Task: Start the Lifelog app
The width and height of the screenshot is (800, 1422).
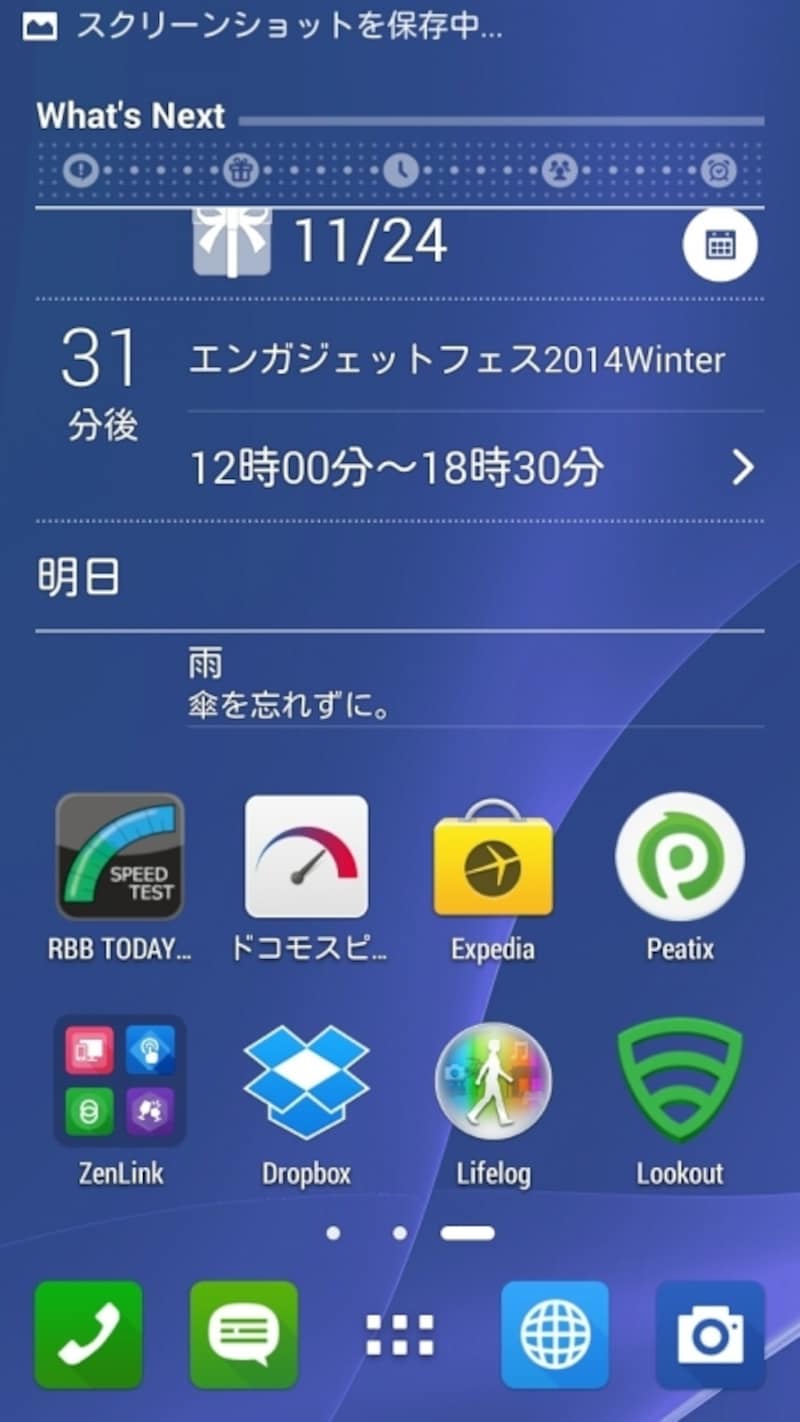Action: (492, 1080)
